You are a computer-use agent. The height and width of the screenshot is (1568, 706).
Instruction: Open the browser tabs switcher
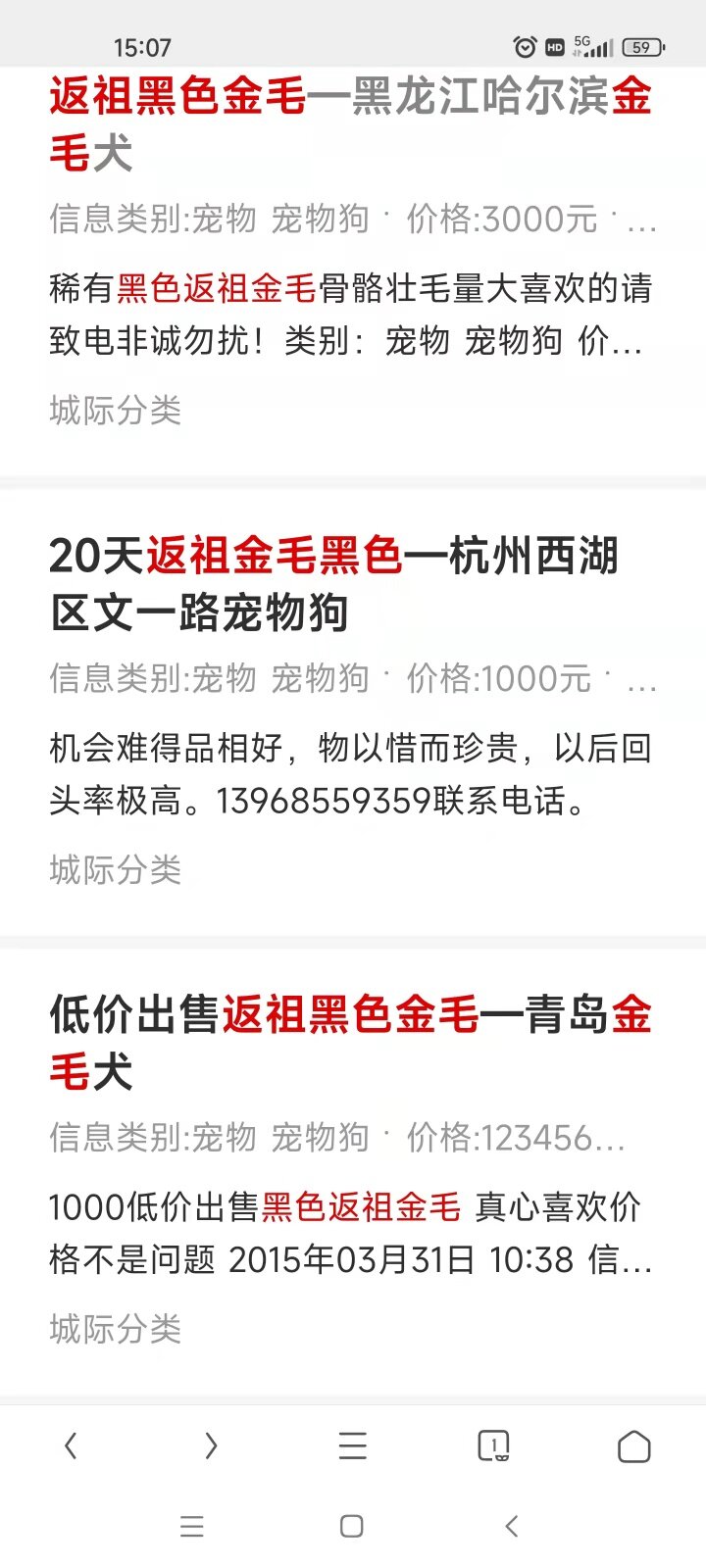(x=493, y=1445)
